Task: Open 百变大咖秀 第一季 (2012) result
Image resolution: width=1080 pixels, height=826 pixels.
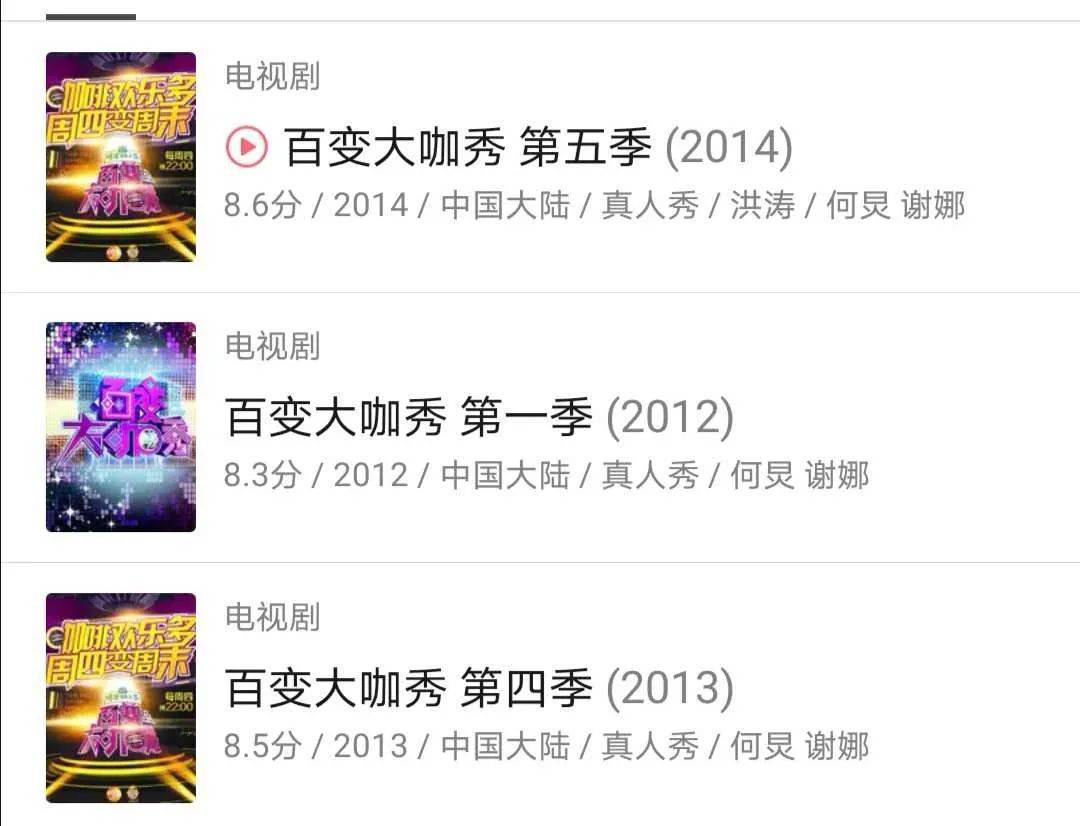Action: [480, 418]
